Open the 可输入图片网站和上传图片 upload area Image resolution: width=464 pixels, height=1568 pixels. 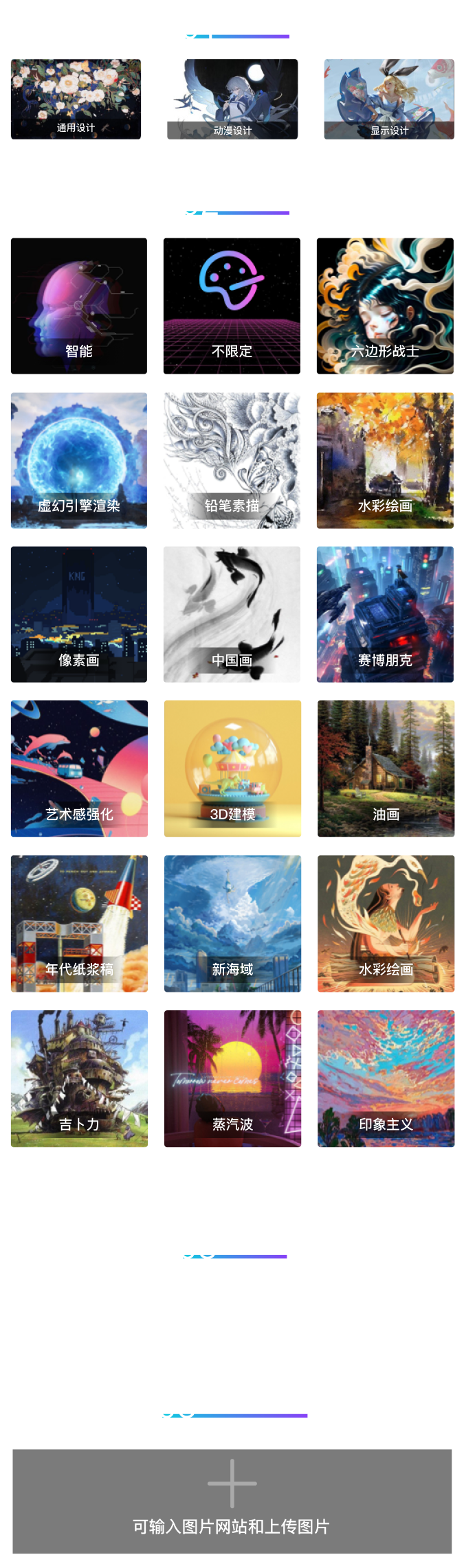pyautogui.click(x=232, y=1501)
